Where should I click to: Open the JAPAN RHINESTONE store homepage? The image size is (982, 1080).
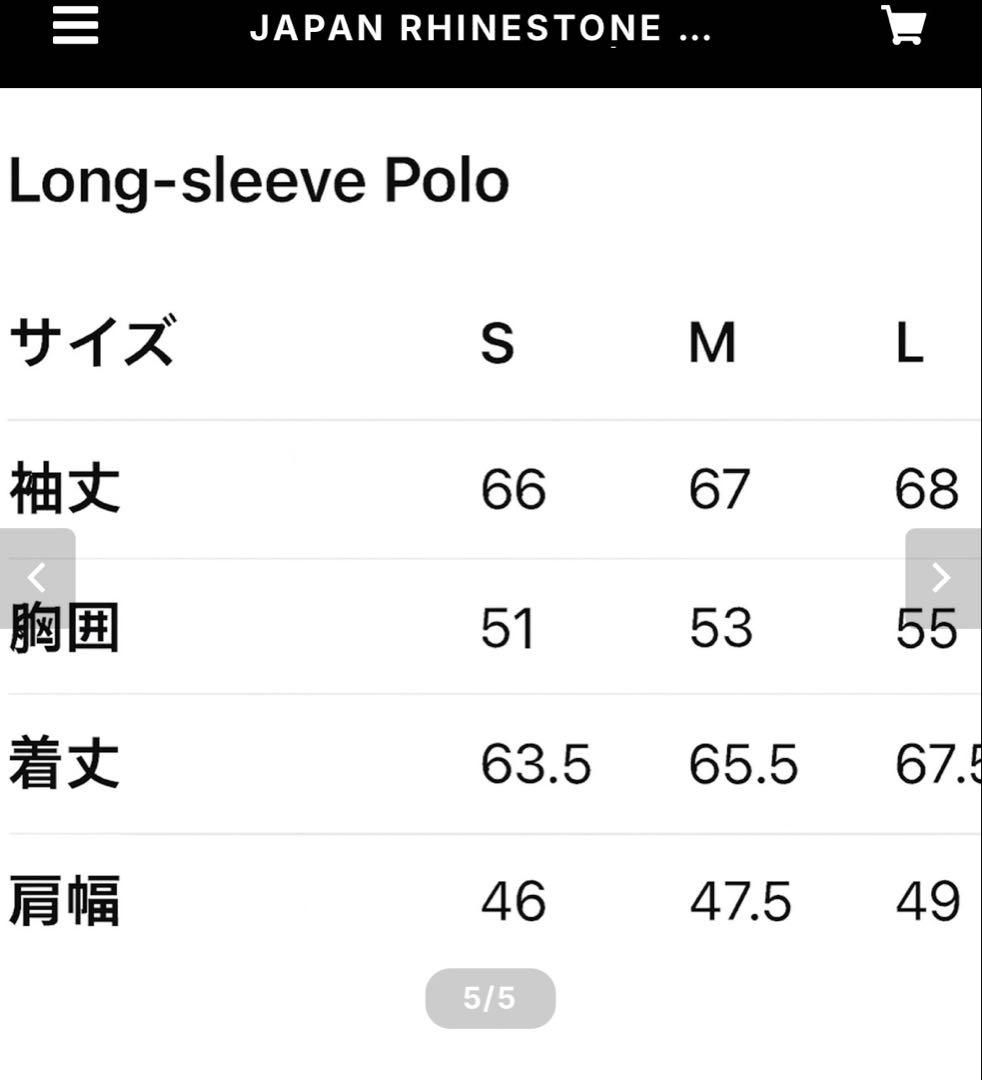[480, 28]
